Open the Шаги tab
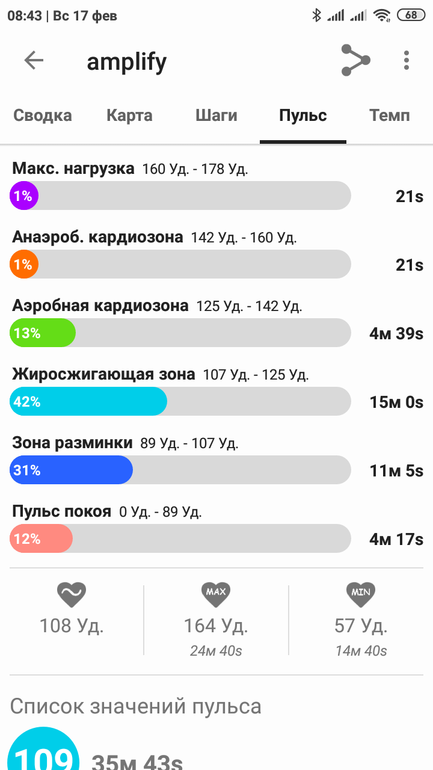This screenshot has height=770, width=433. 216,116
